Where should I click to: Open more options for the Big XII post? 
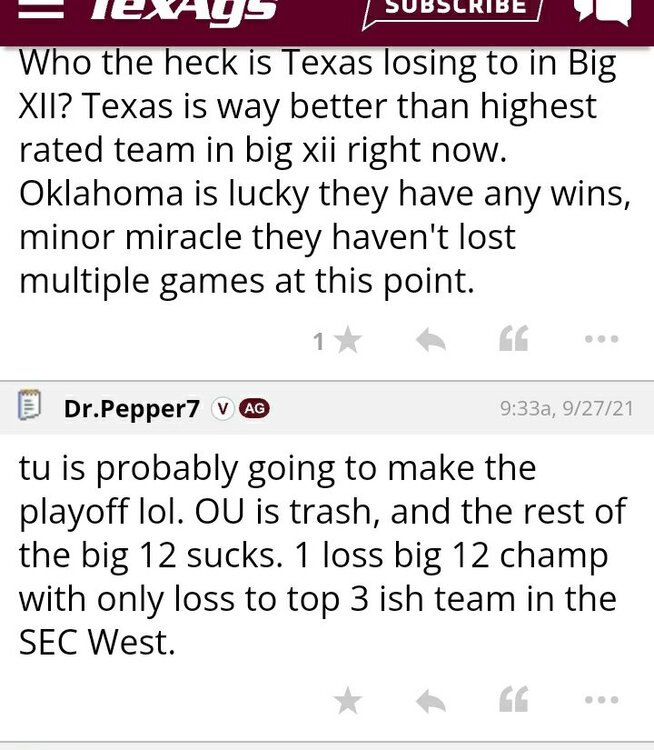click(x=601, y=340)
